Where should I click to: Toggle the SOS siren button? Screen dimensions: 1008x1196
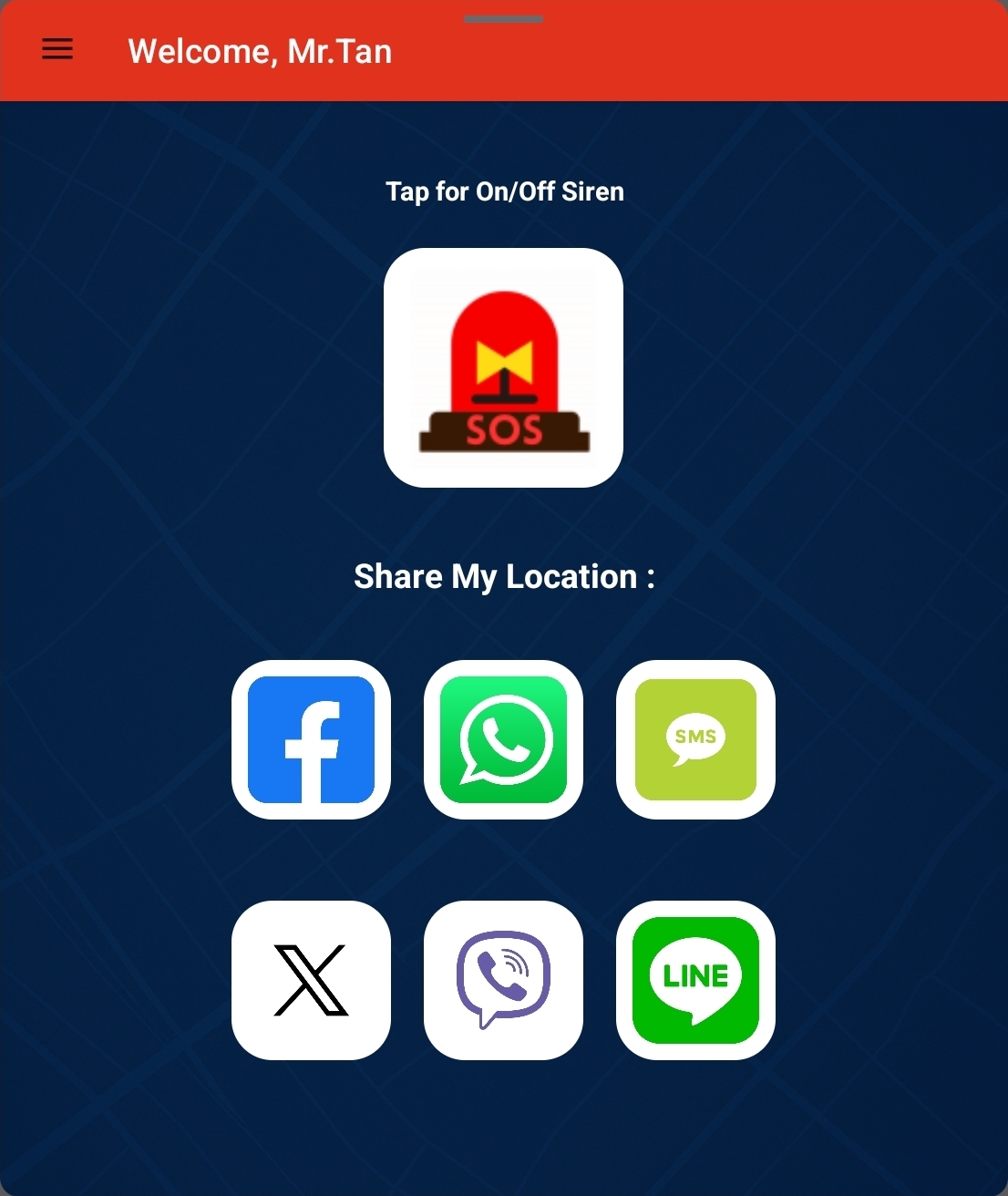pos(503,367)
